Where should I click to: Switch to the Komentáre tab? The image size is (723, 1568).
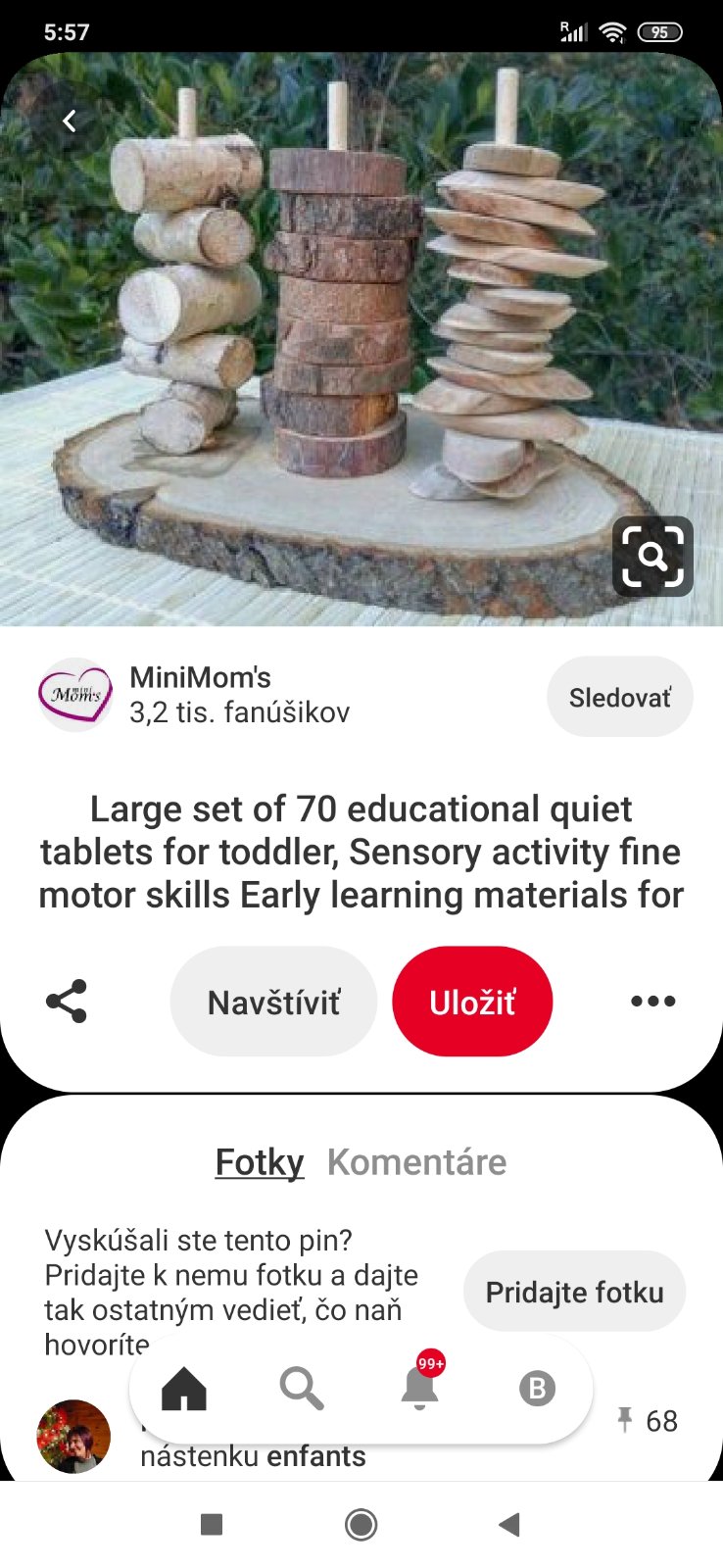click(x=416, y=1162)
